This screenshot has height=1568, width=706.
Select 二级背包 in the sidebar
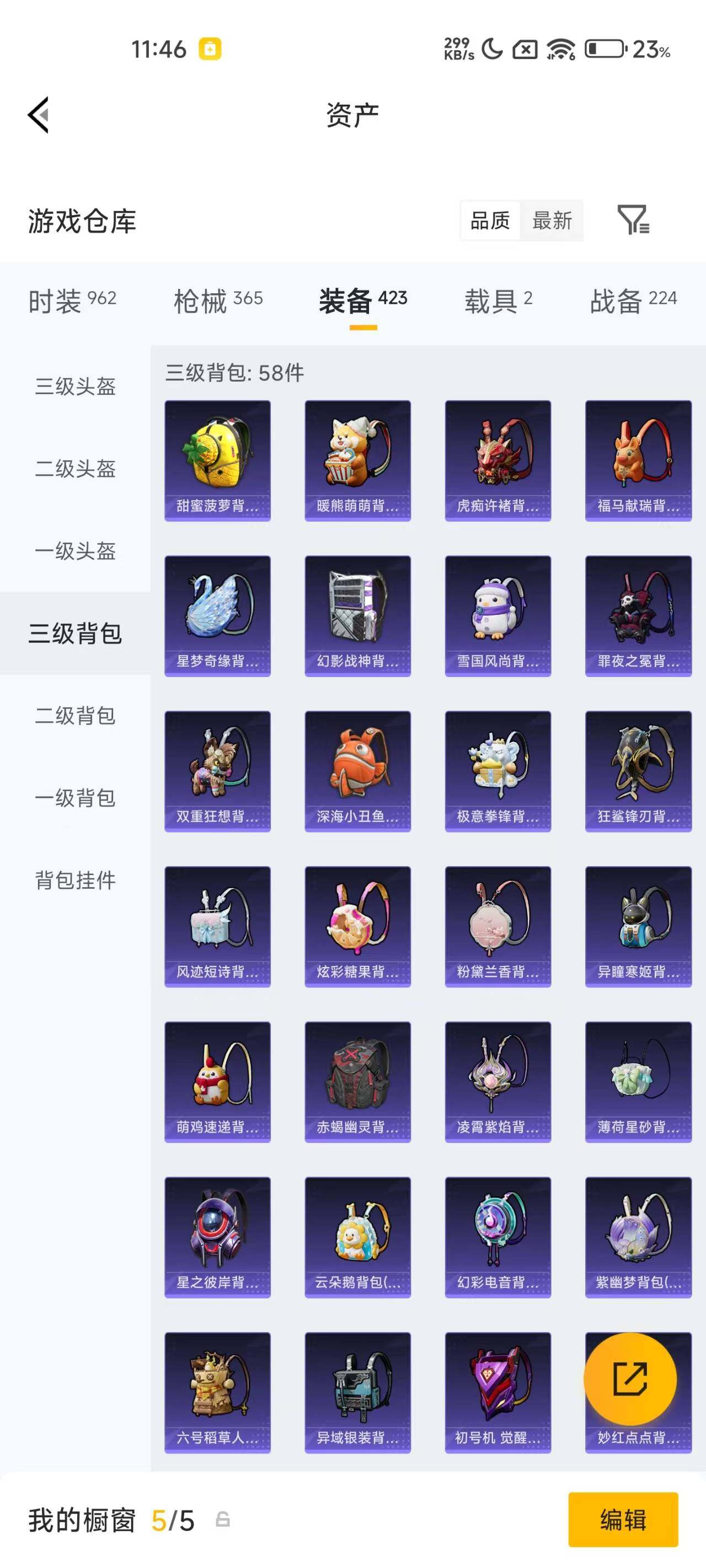(x=76, y=716)
